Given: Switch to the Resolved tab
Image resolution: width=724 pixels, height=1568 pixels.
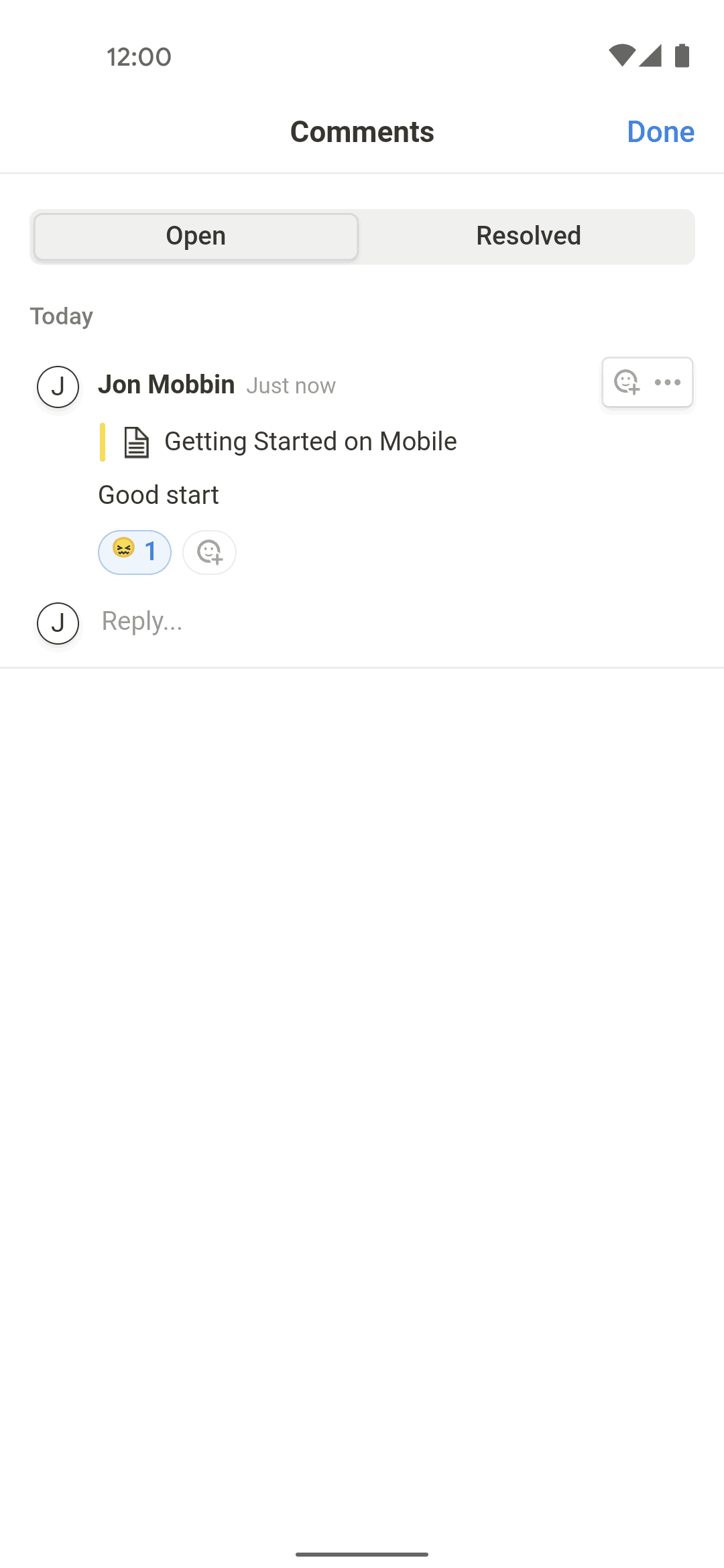Looking at the screenshot, I should click(x=528, y=237).
